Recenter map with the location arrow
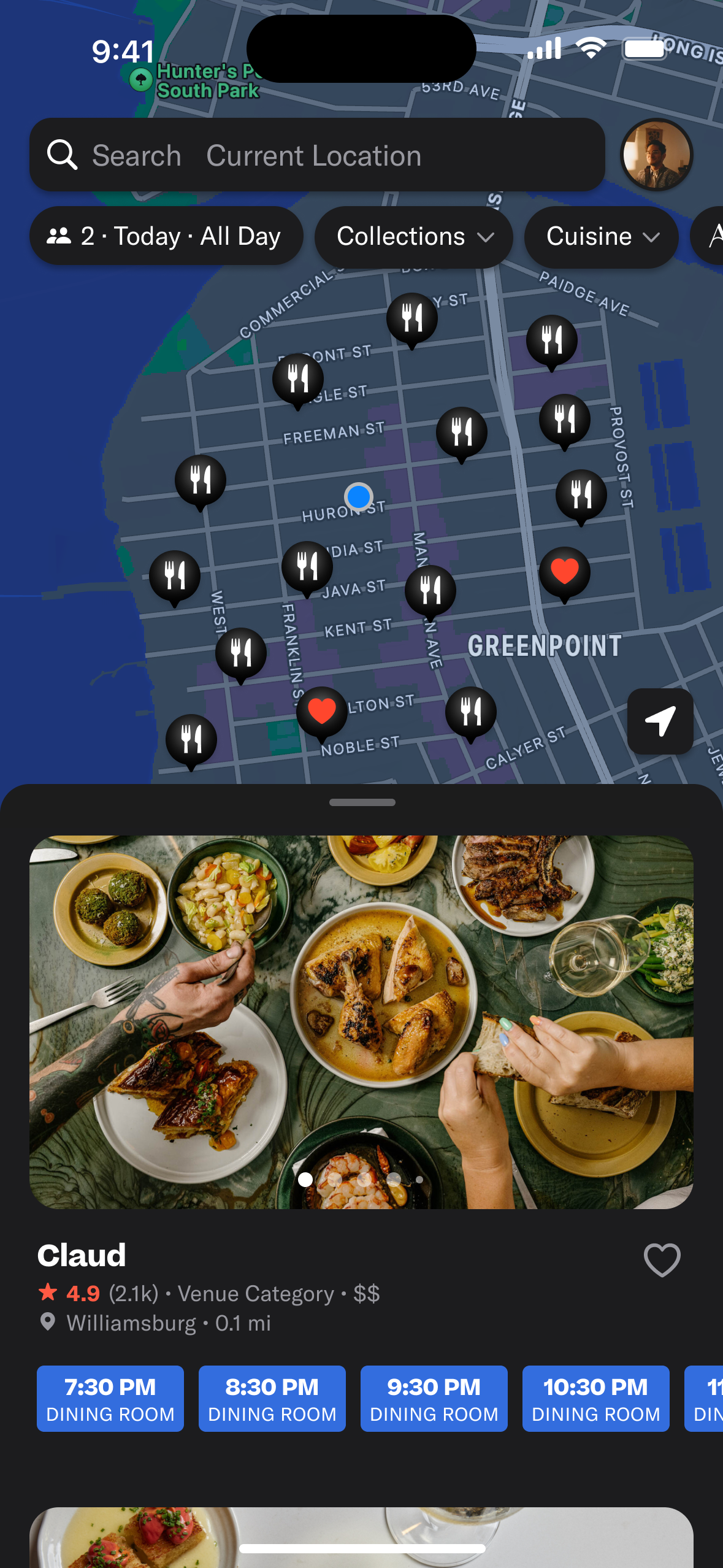 tap(660, 721)
